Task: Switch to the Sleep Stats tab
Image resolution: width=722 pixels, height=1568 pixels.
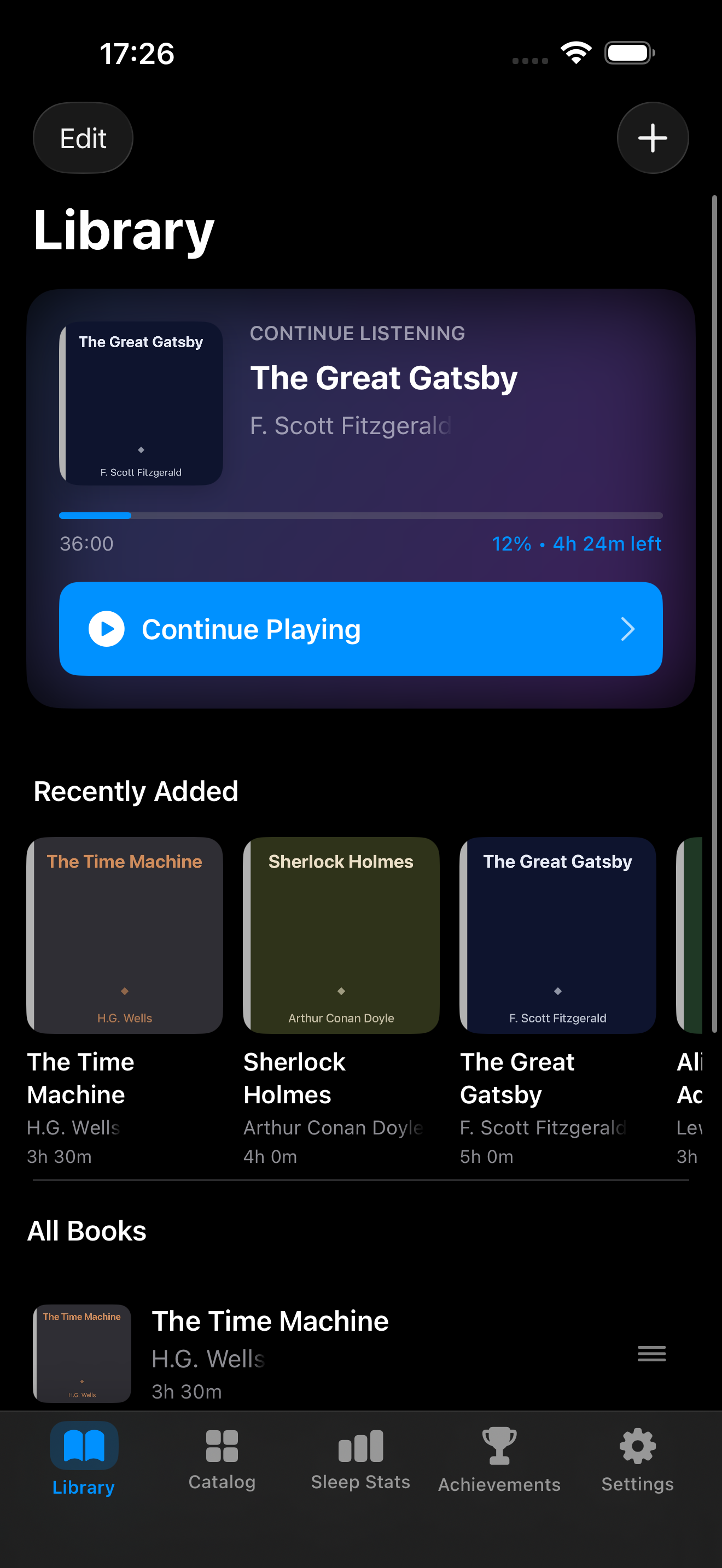Action: (360, 1459)
